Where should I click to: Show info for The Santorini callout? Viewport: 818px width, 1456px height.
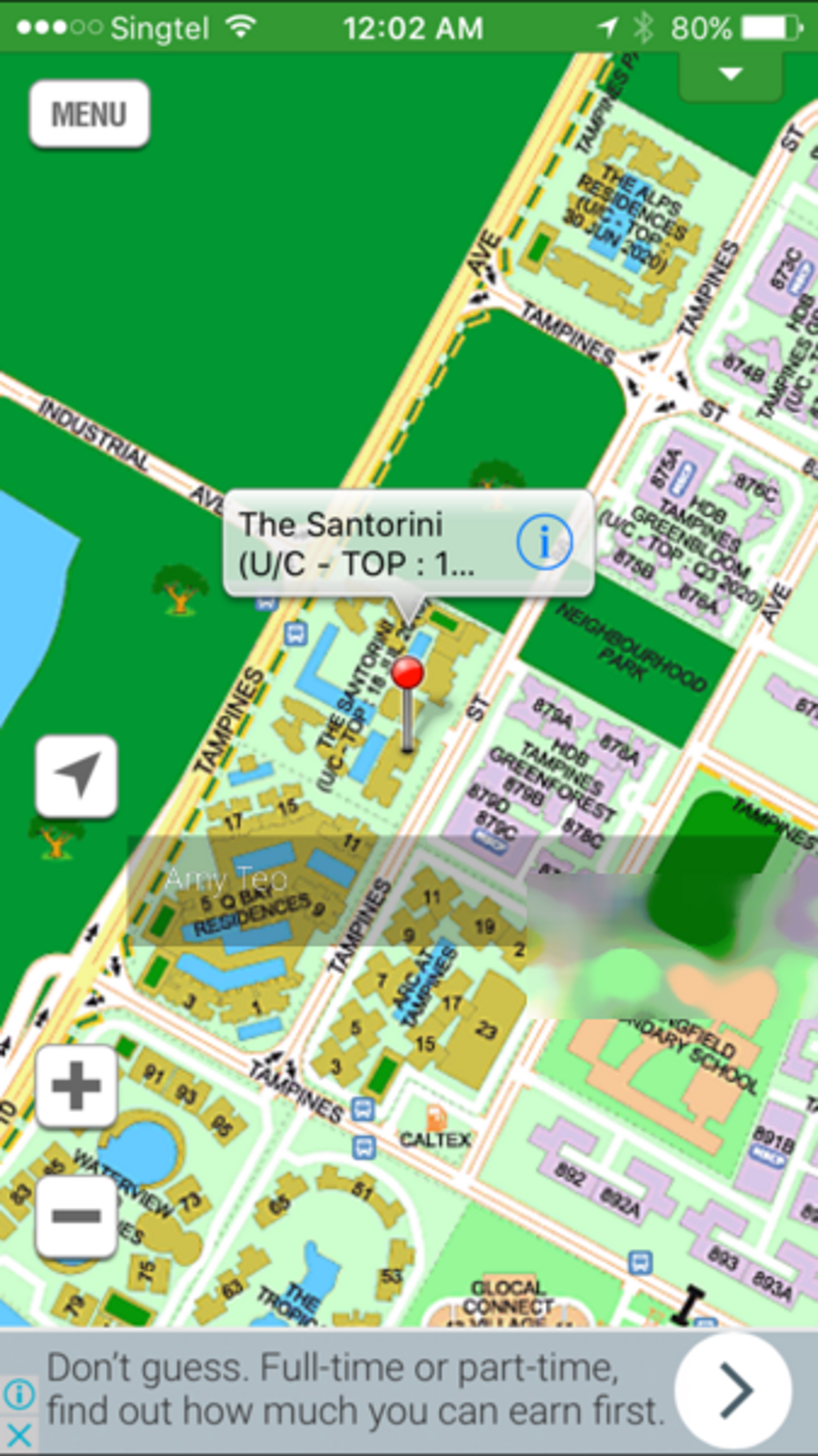(x=544, y=544)
